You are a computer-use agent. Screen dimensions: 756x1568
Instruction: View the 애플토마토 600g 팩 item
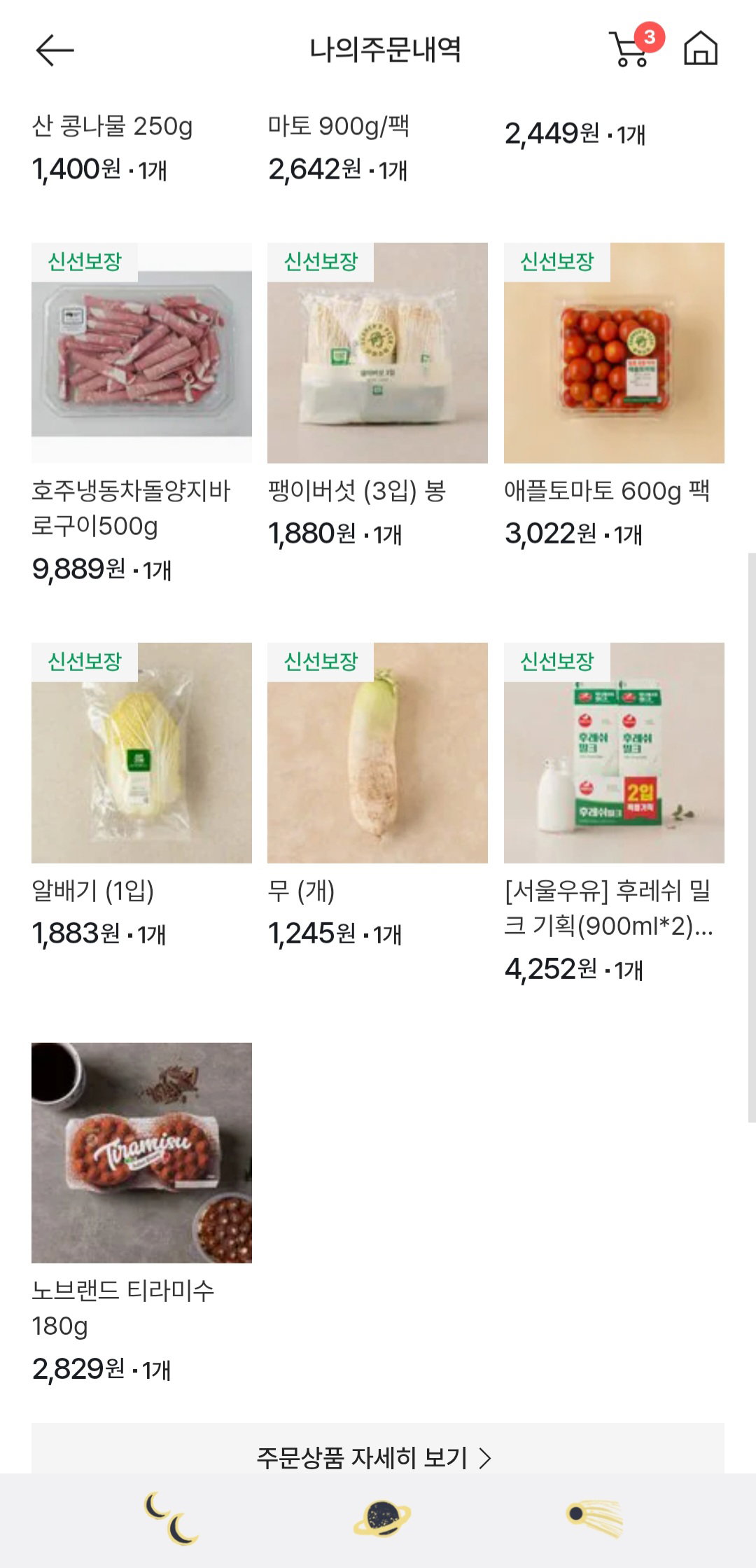(614, 352)
